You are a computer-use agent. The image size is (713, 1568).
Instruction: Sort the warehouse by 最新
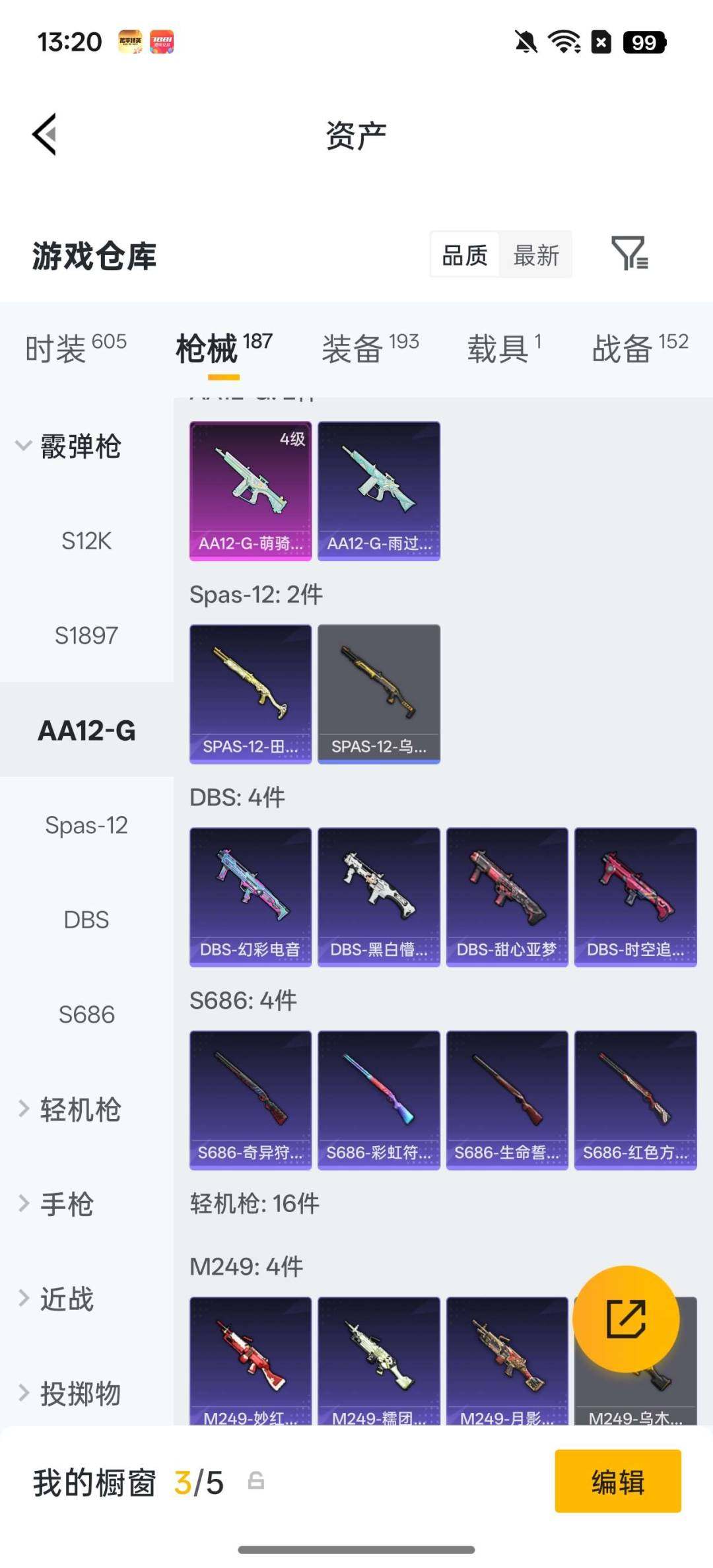[536, 255]
